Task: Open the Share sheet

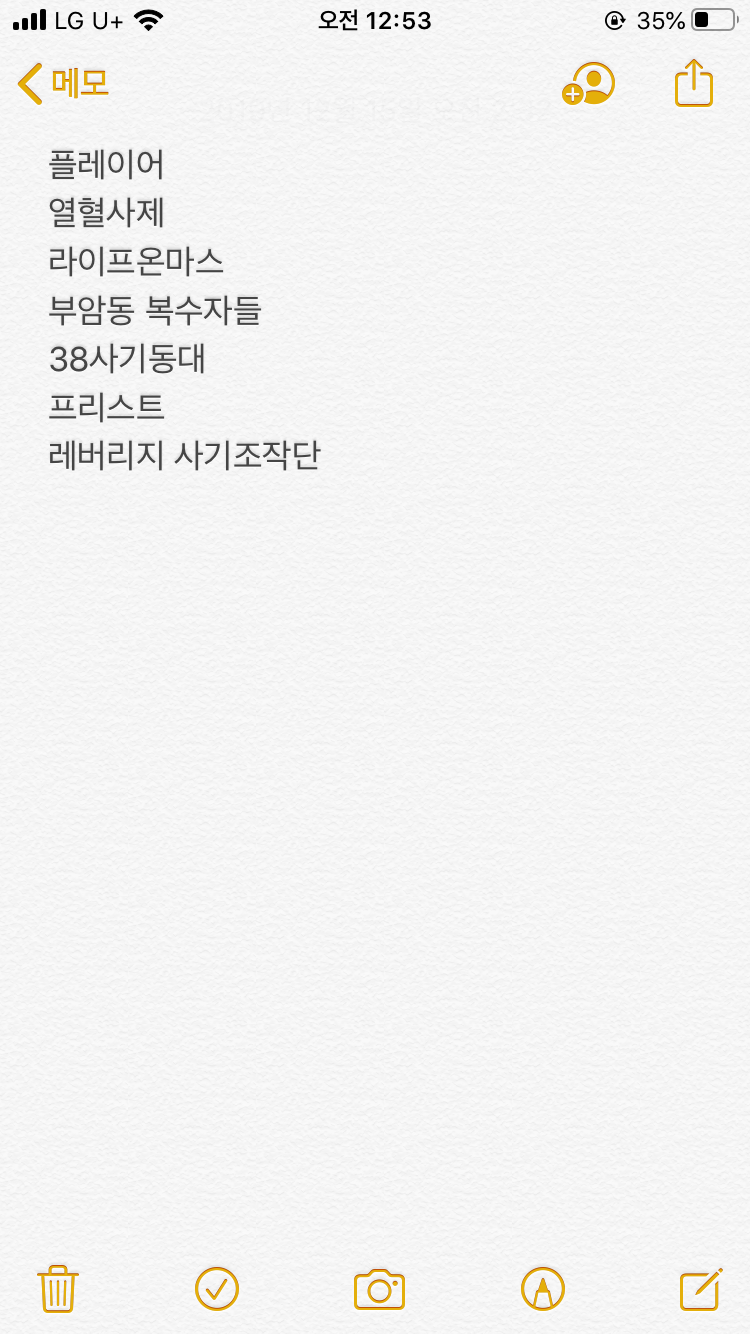Action: (692, 82)
